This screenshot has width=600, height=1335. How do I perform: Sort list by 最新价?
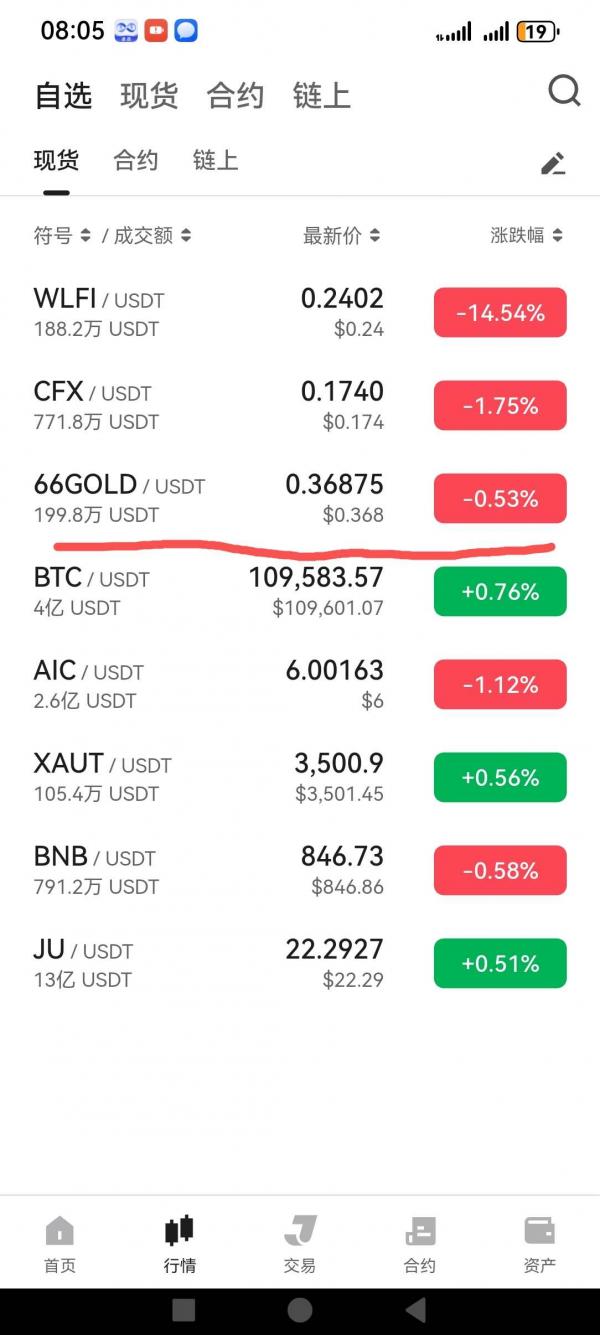coord(341,236)
